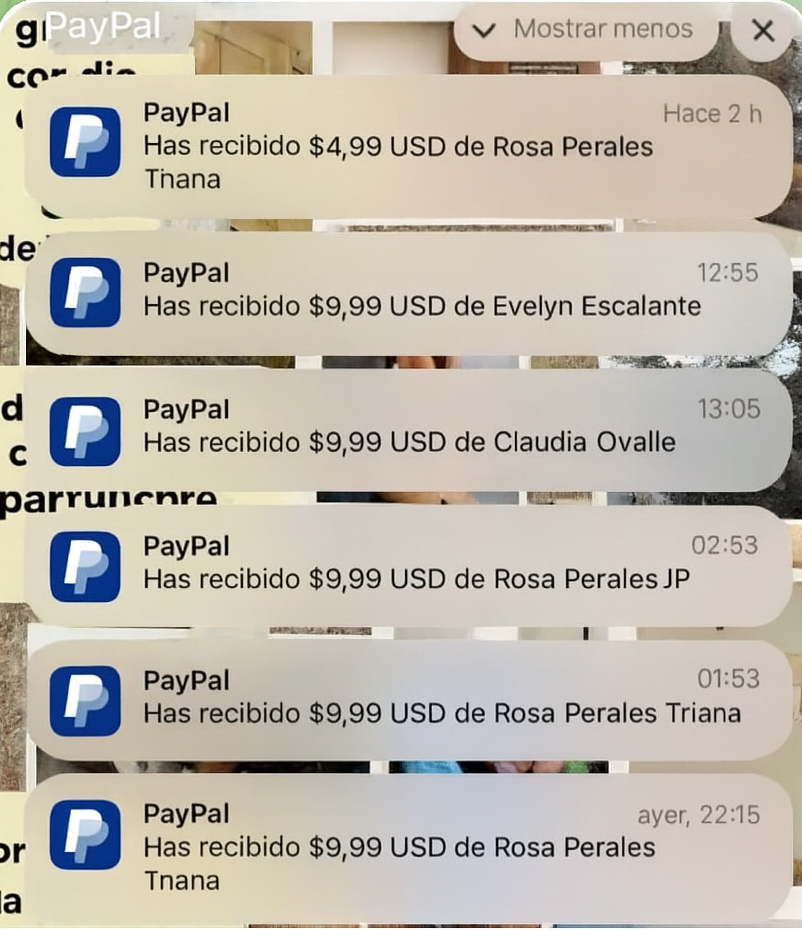Tap the 12:55 timestamp
802x930 pixels.
click(x=729, y=272)
